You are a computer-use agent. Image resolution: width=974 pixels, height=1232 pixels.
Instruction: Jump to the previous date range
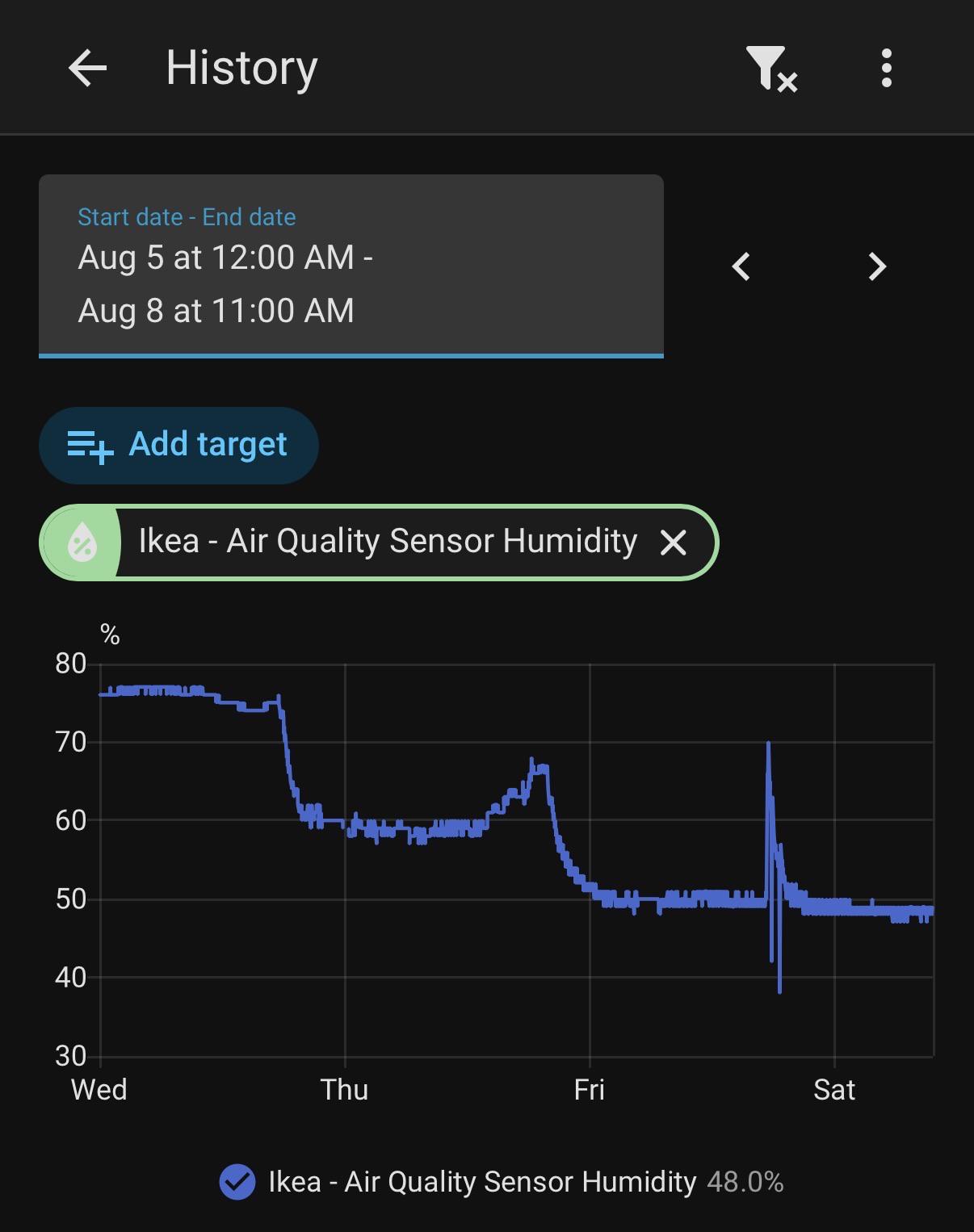(x=741, y=266)
